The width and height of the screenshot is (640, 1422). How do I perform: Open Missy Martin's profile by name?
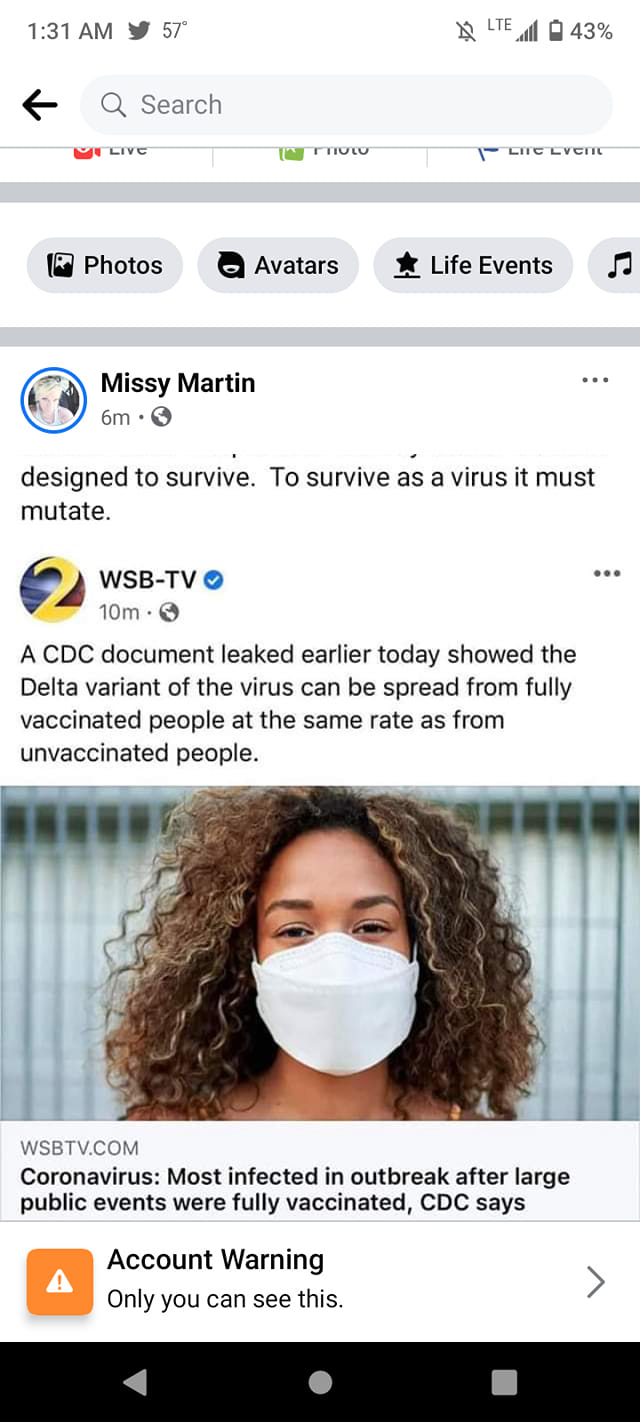click(178, 383)
